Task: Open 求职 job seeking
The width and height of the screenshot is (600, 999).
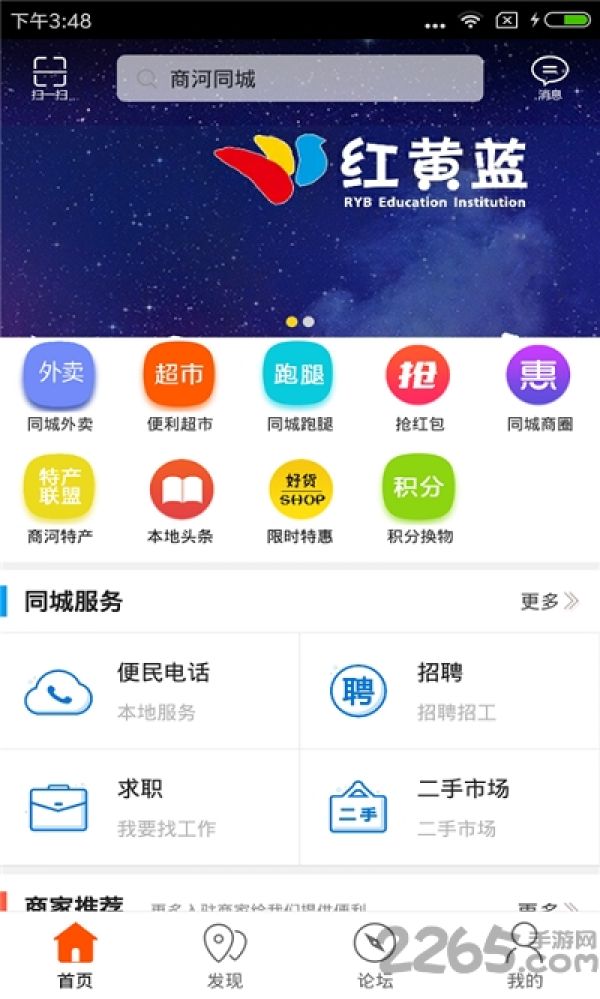Action: pos(149,807)
